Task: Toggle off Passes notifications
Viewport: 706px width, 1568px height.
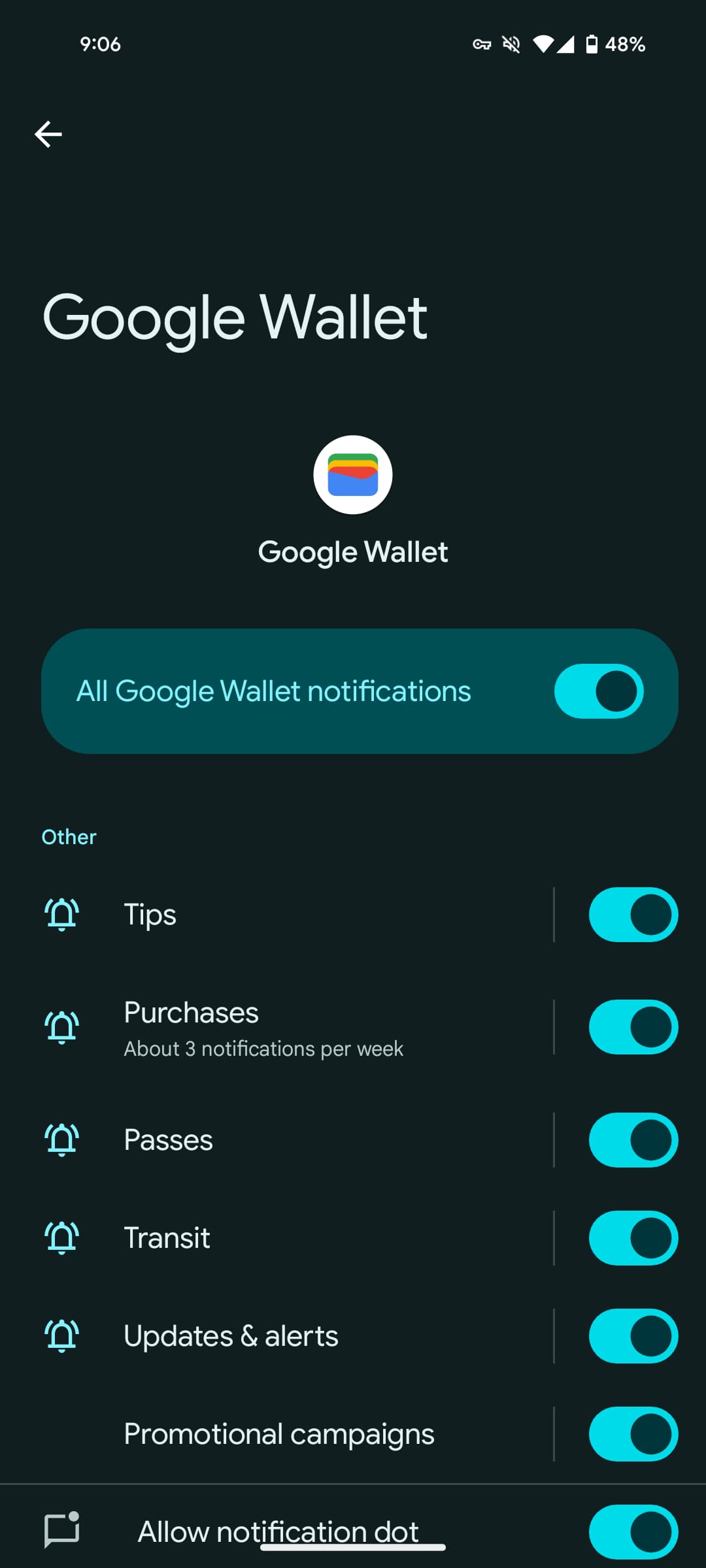Action: (633, 1139)
